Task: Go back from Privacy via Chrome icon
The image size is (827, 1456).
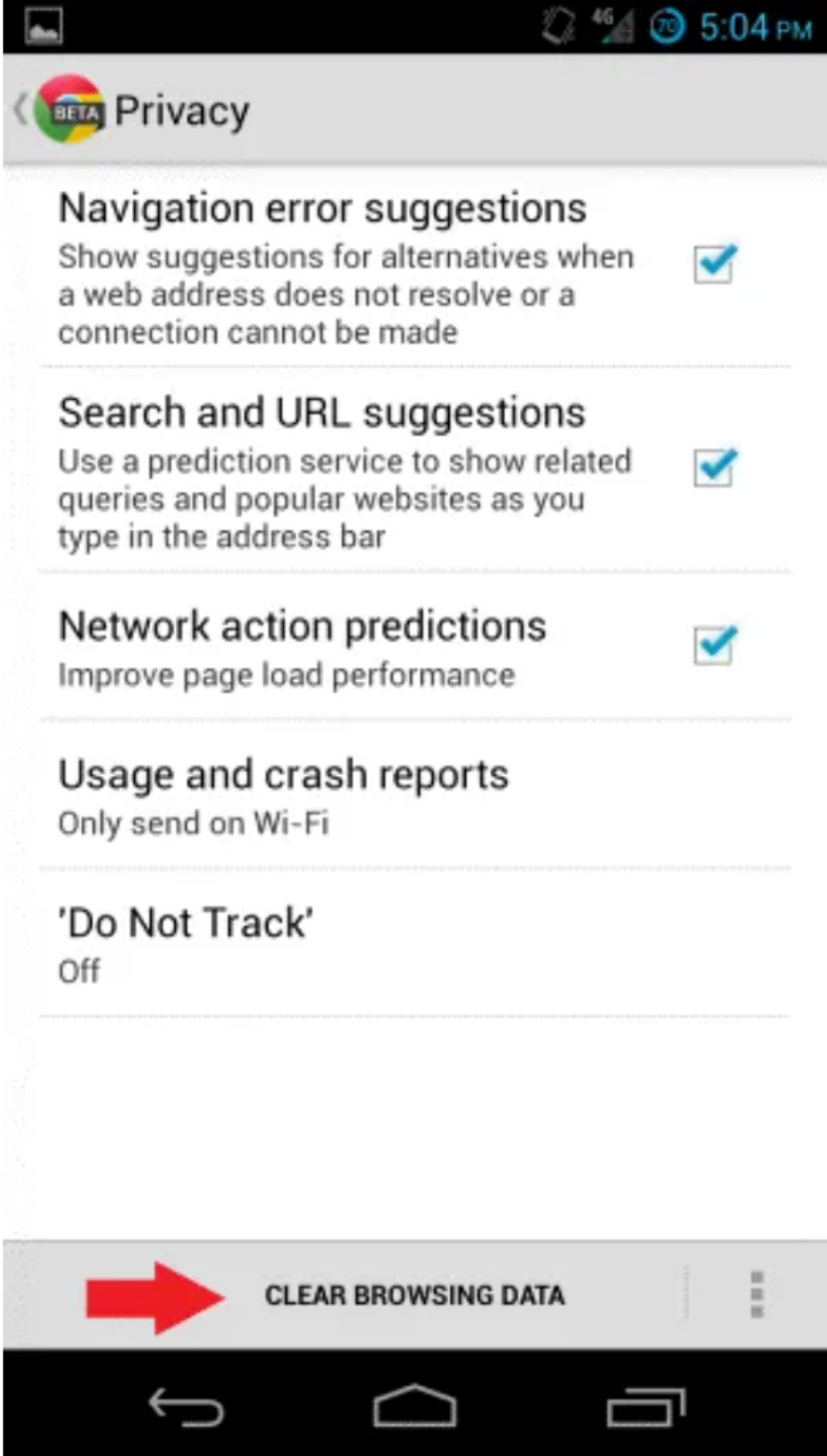Action: click(x=66, y=109)
